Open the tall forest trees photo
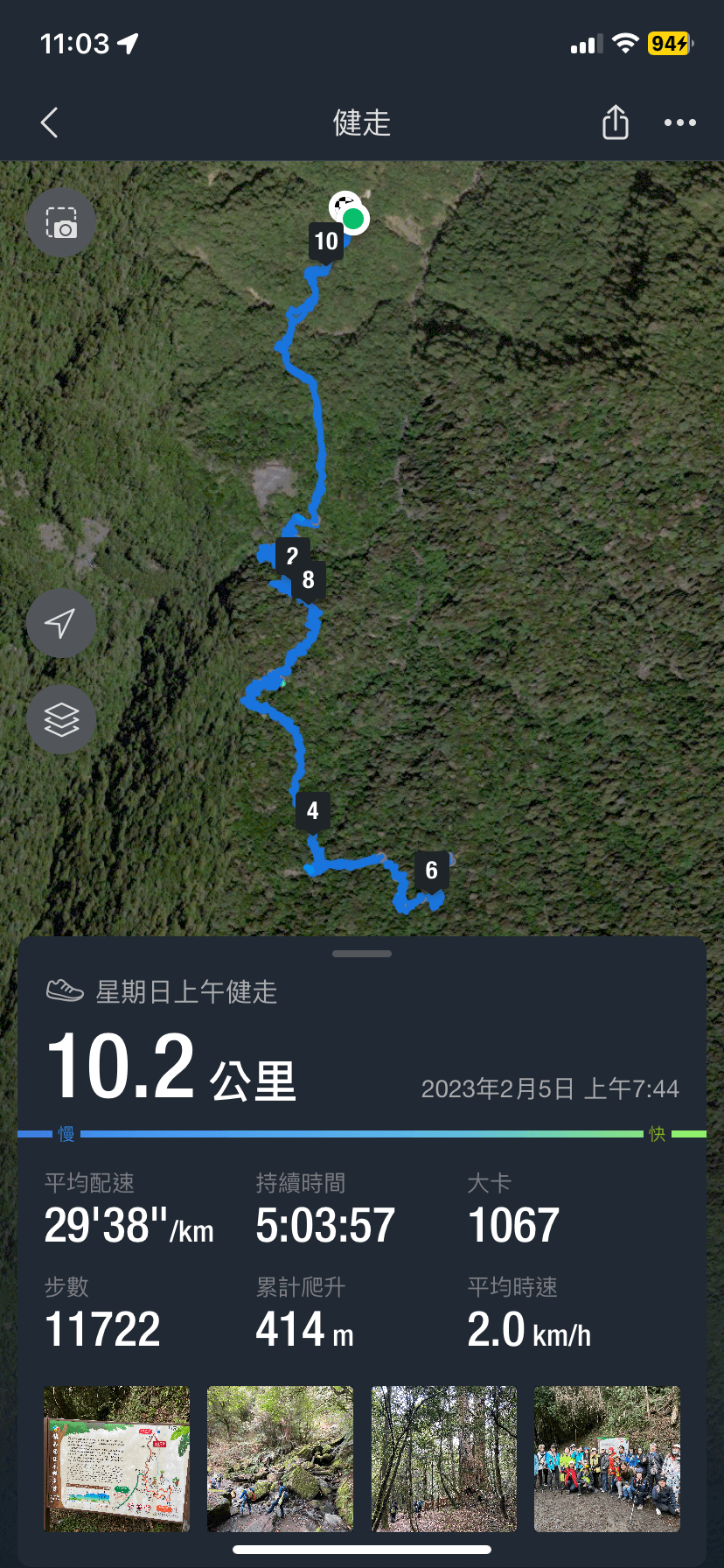 tap(444, 1459)
